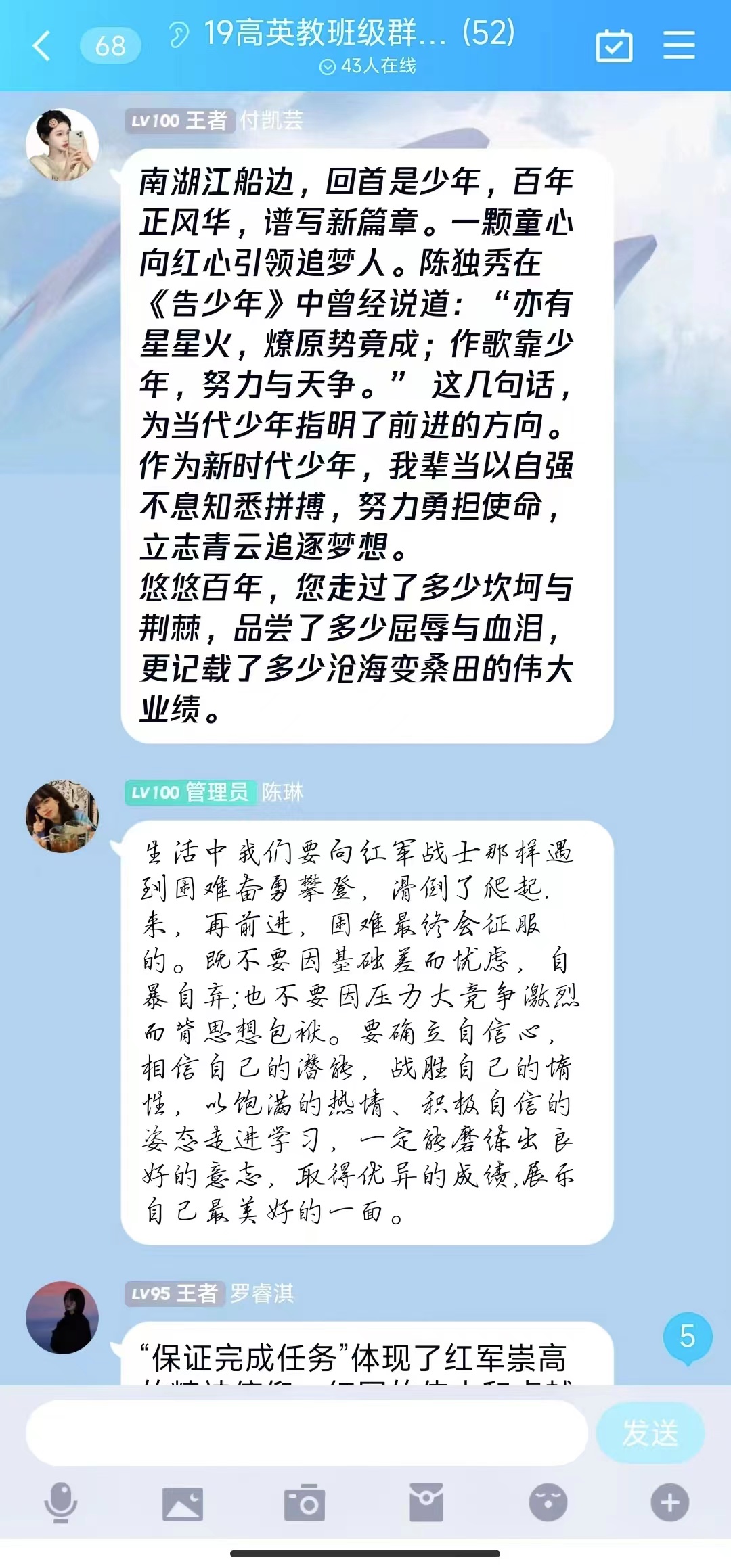Launch the camera to take a photo
The image size is (731, 1568).
(304, 1503)
